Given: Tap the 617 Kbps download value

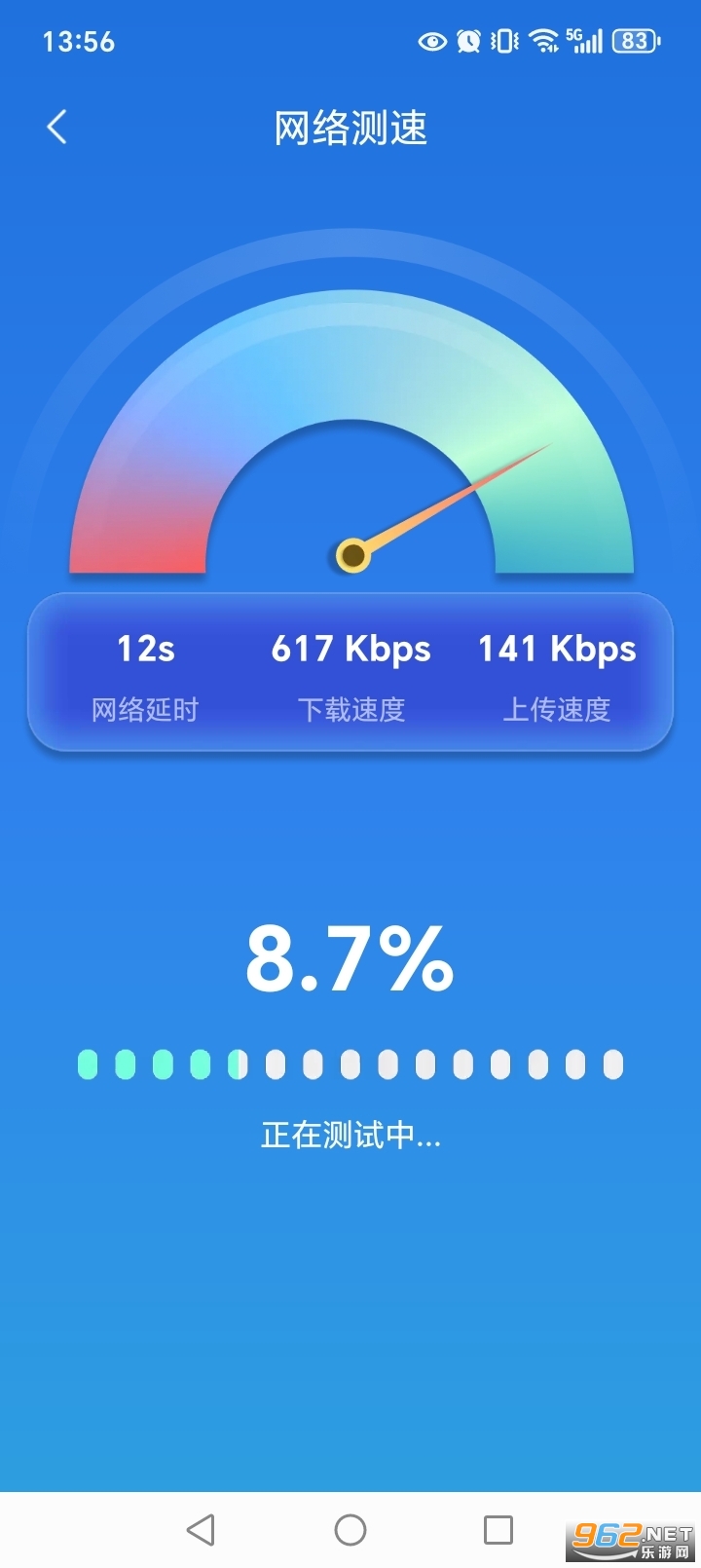Looking at the screenshot, I should point(350,649).
